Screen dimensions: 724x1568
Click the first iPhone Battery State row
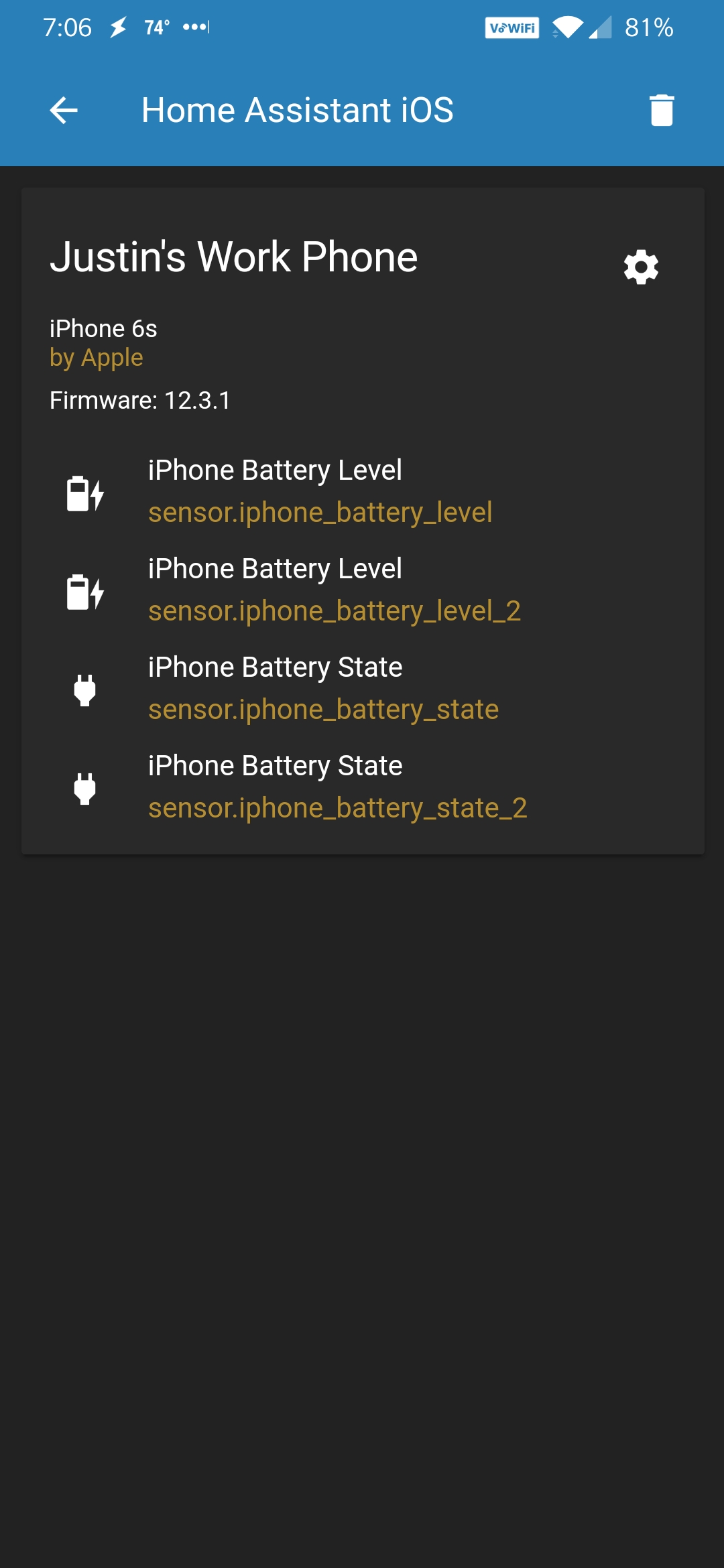coord(274,667)
